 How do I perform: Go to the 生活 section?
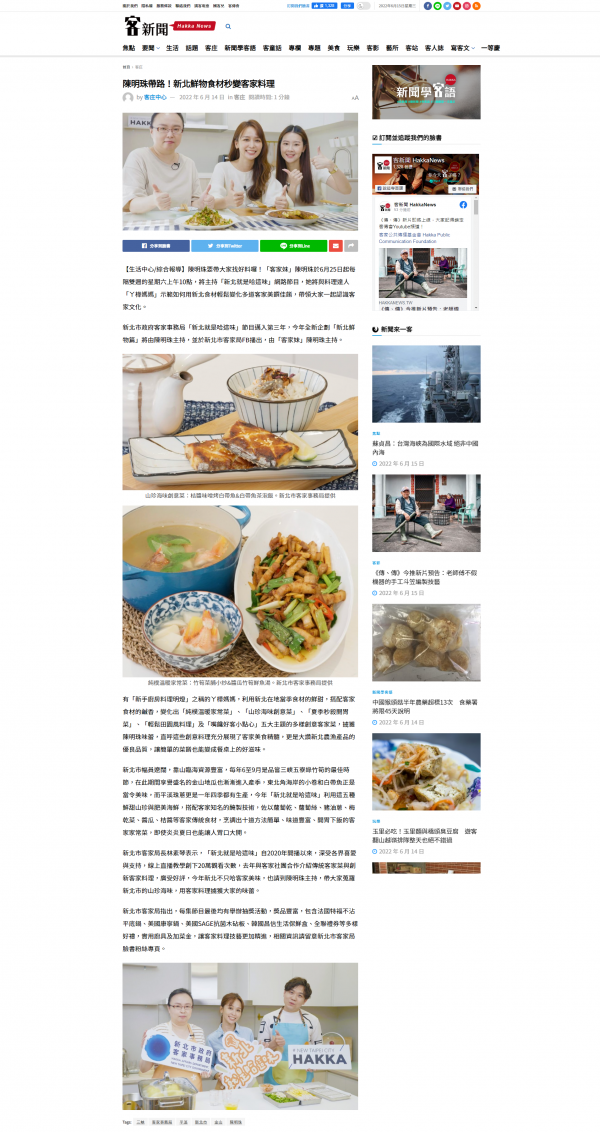pyautogui.click(x=172, y=48)
